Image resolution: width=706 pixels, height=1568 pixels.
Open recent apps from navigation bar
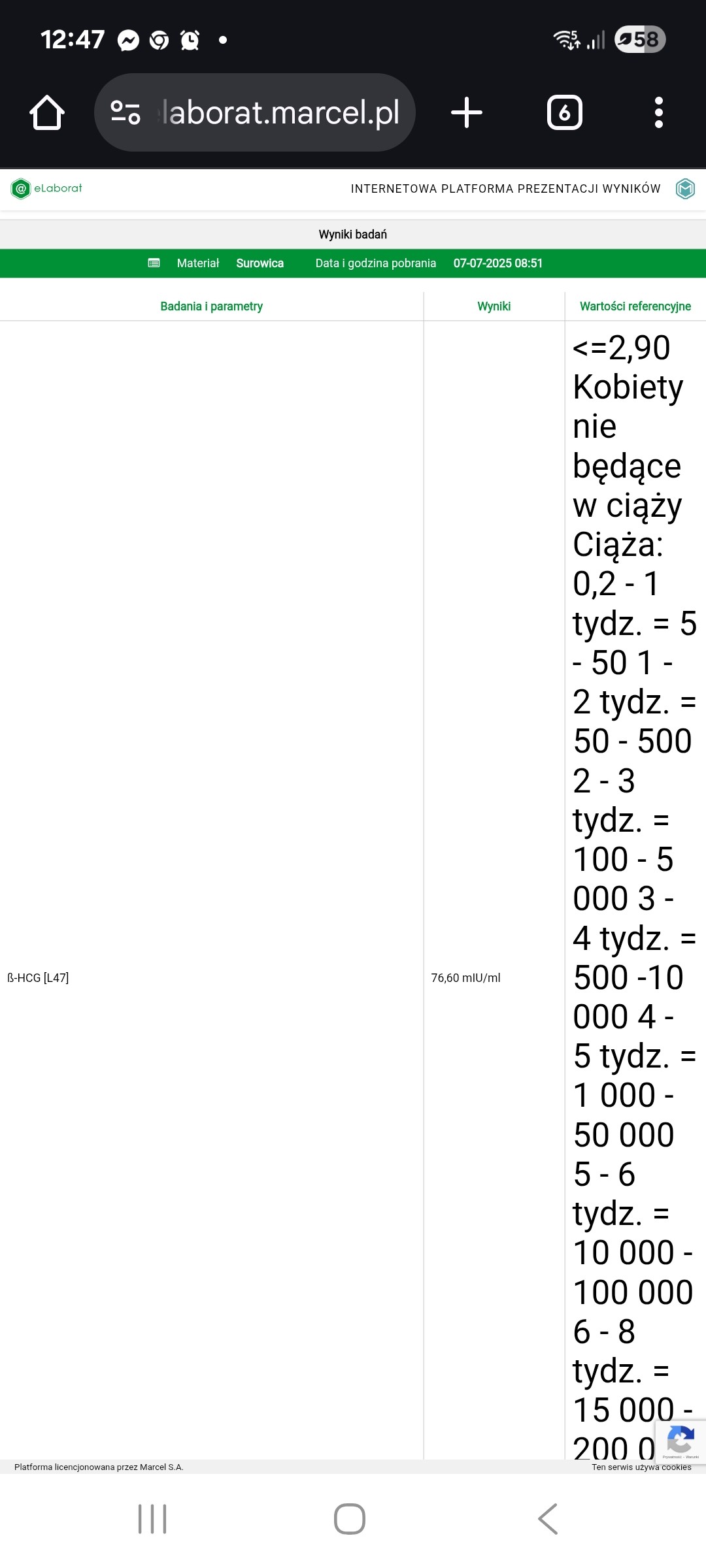[x=152, y=1519]
